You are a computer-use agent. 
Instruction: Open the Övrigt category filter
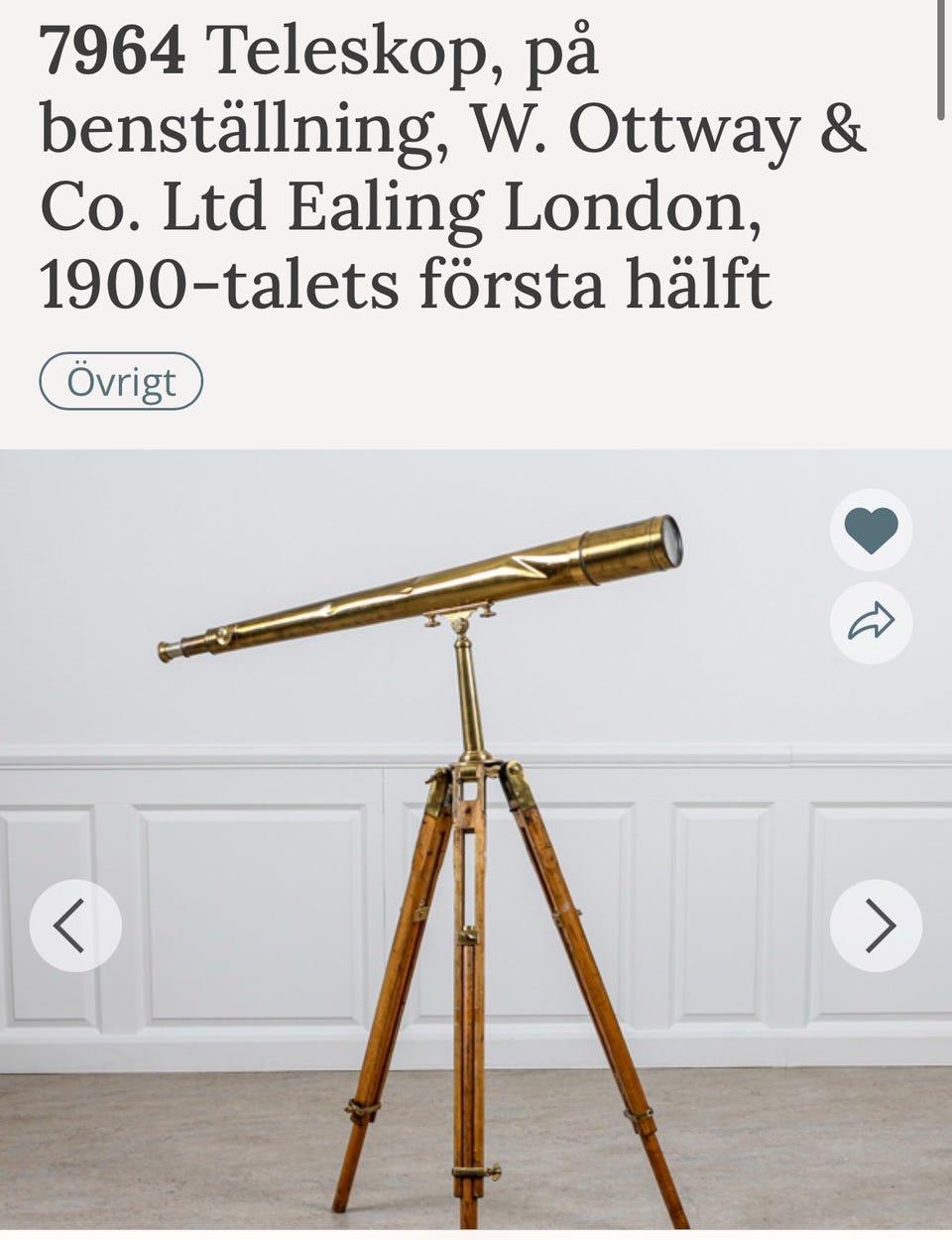[121, 381]
